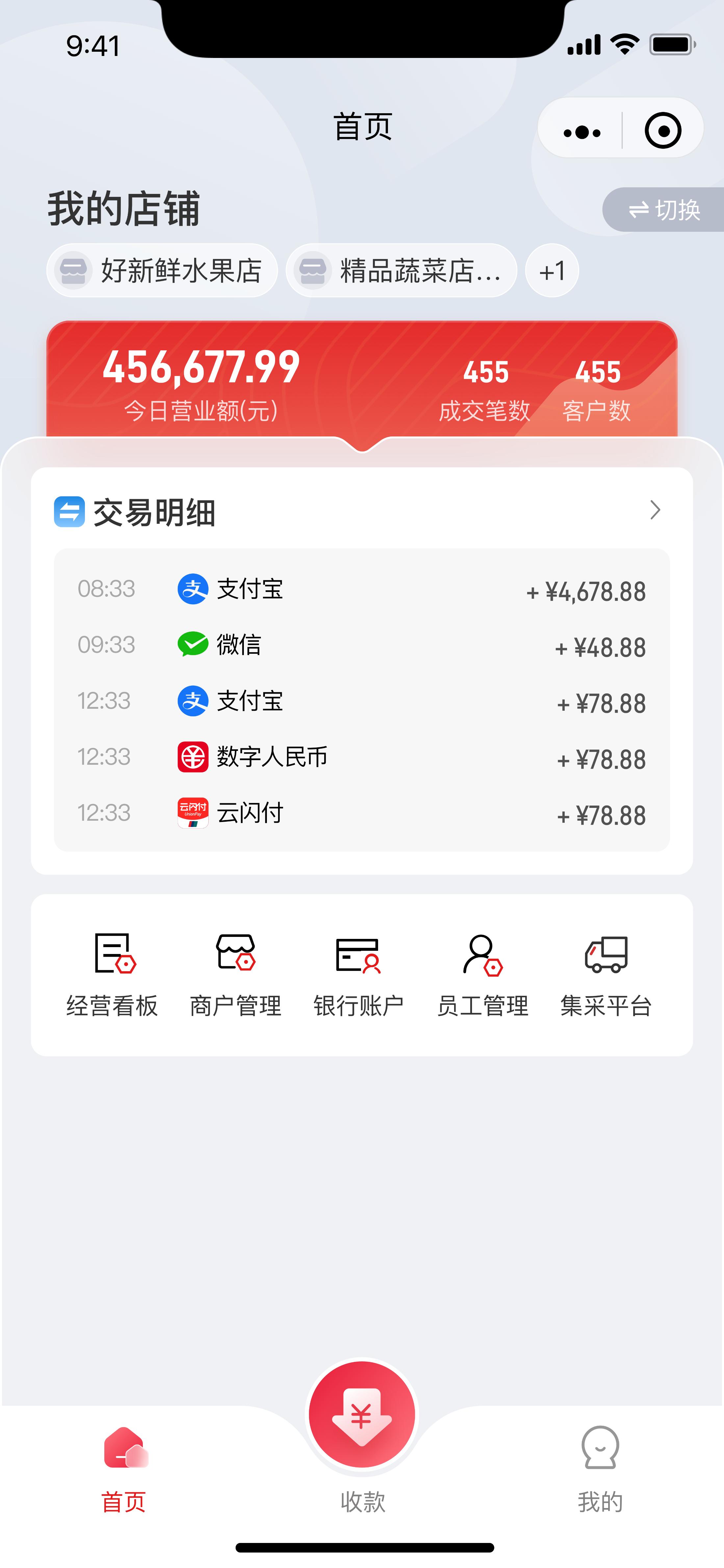
Task: Expand the +1 hidden store chip
Action: [551, 270]
